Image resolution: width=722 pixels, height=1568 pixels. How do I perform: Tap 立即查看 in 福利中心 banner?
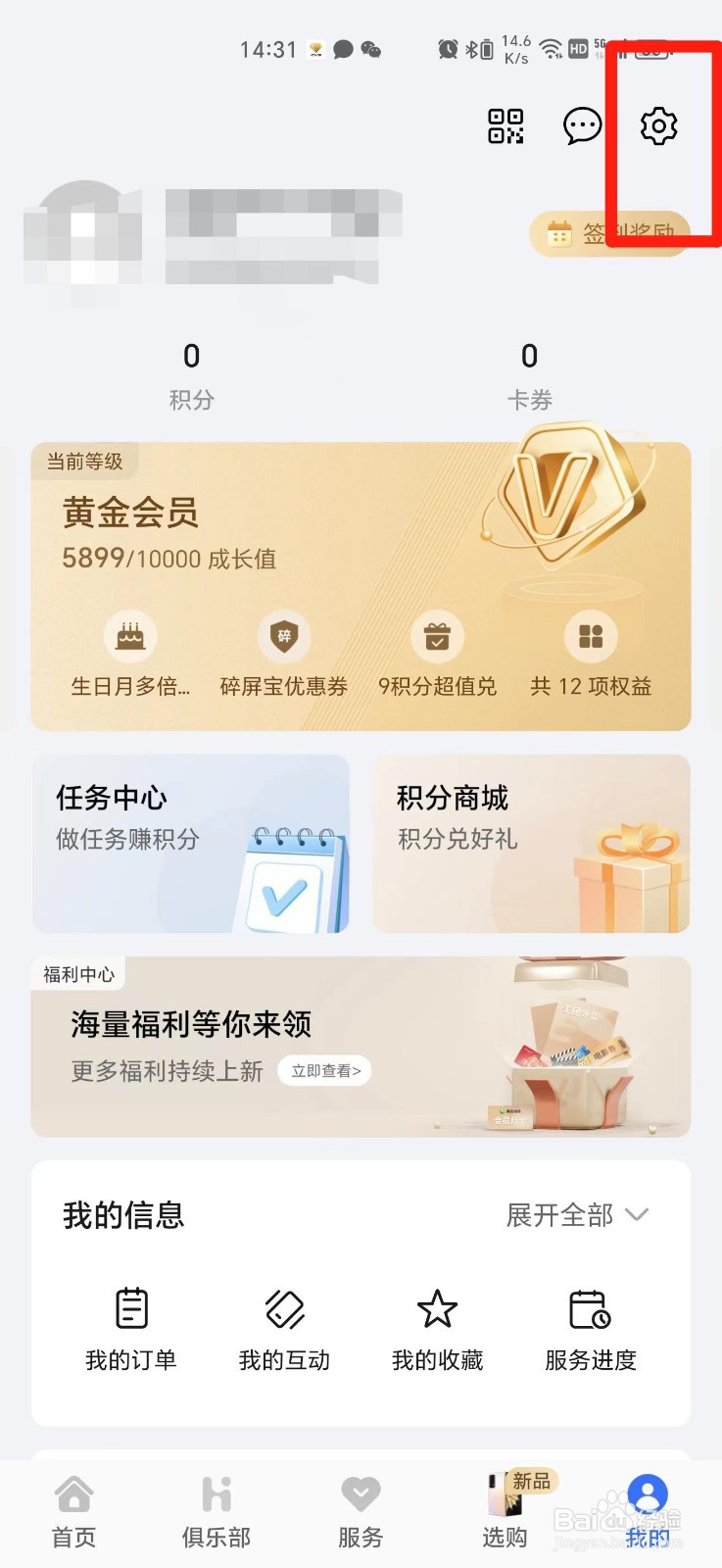point(324,1071)
